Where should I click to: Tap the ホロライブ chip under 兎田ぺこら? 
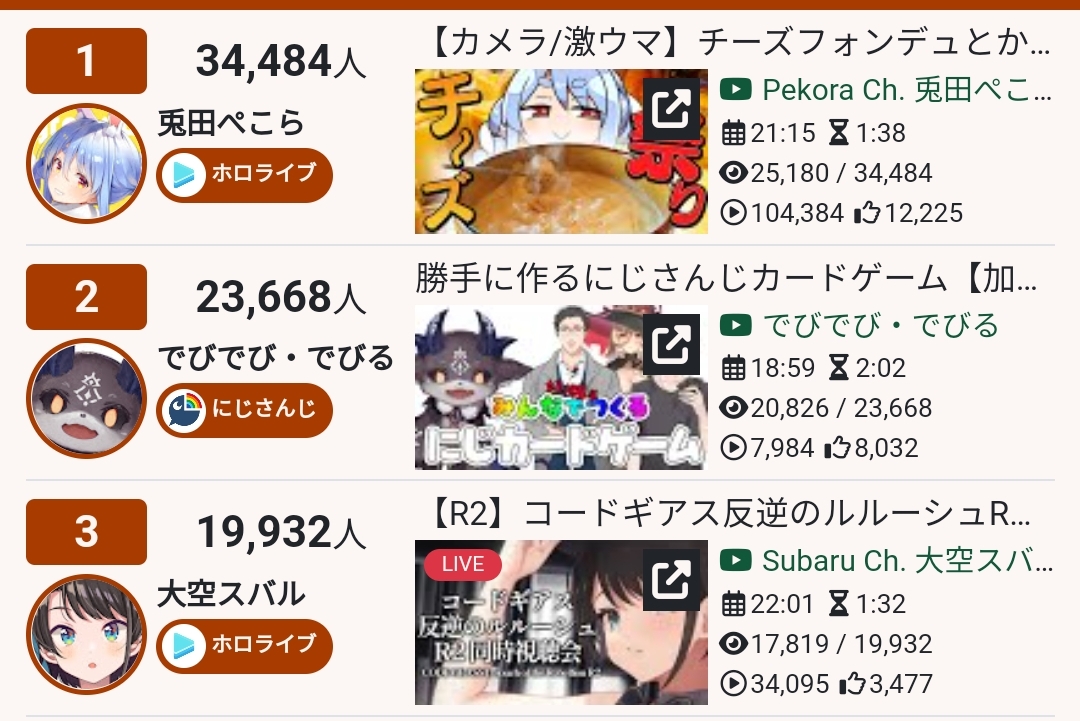[x=244, y=174]
